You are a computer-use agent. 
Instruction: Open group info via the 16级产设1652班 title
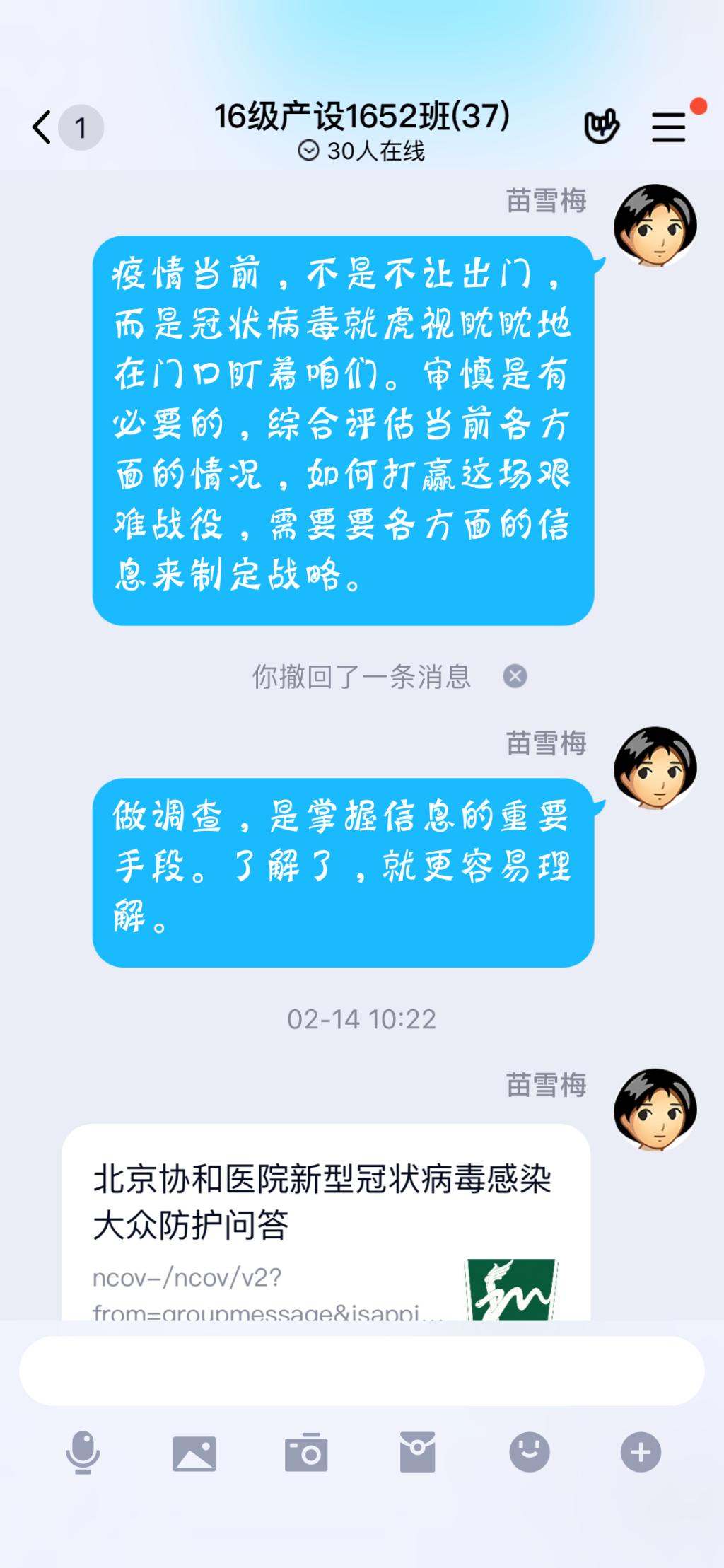(362, 117)
